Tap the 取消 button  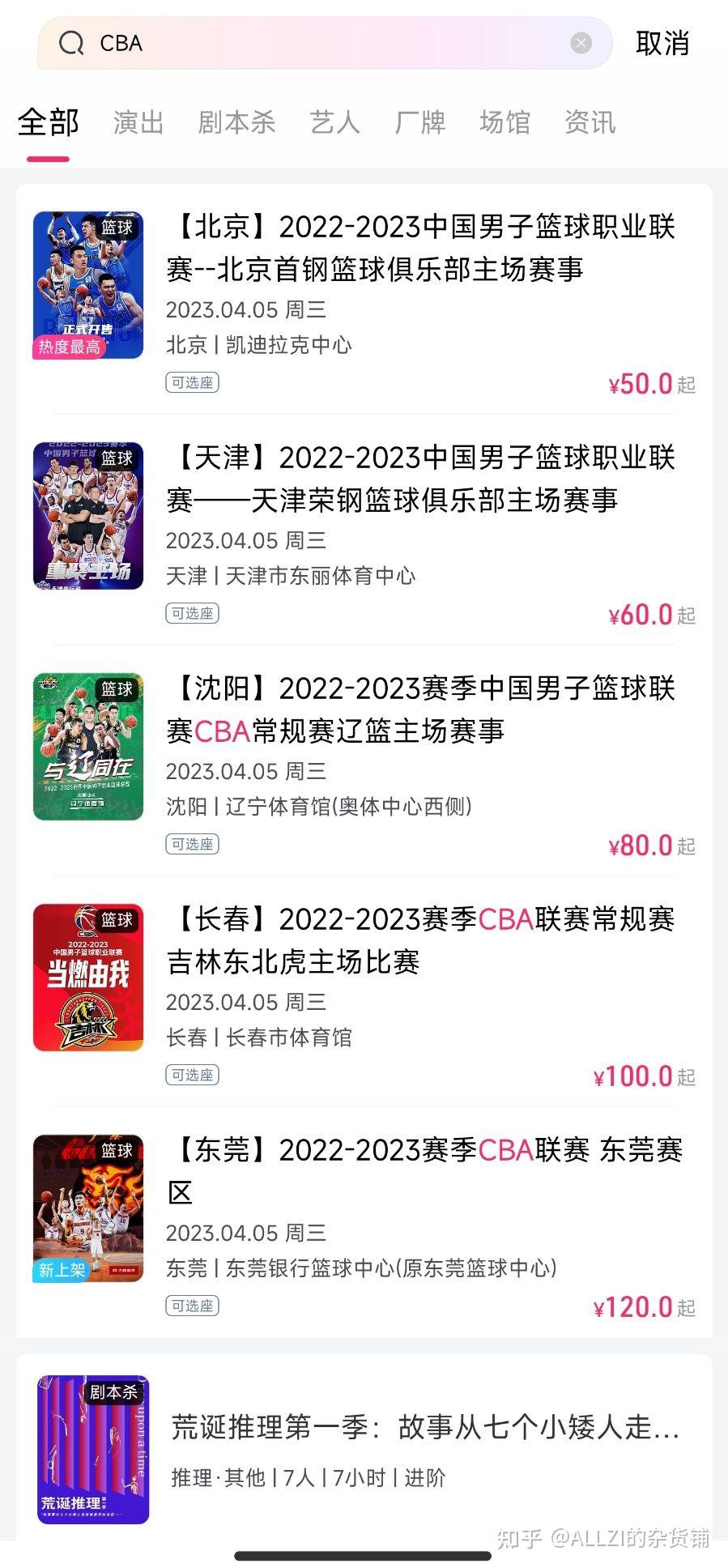pos(662,42)
